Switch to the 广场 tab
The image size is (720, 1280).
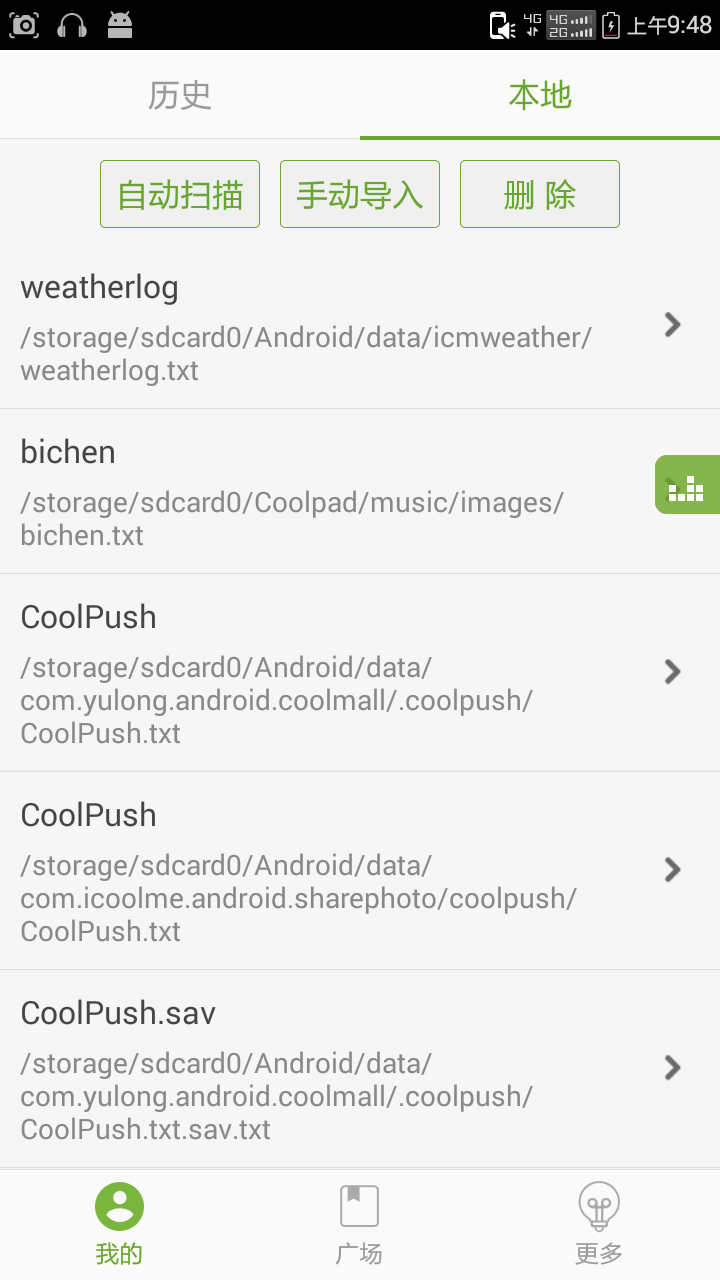(360, 1224)
